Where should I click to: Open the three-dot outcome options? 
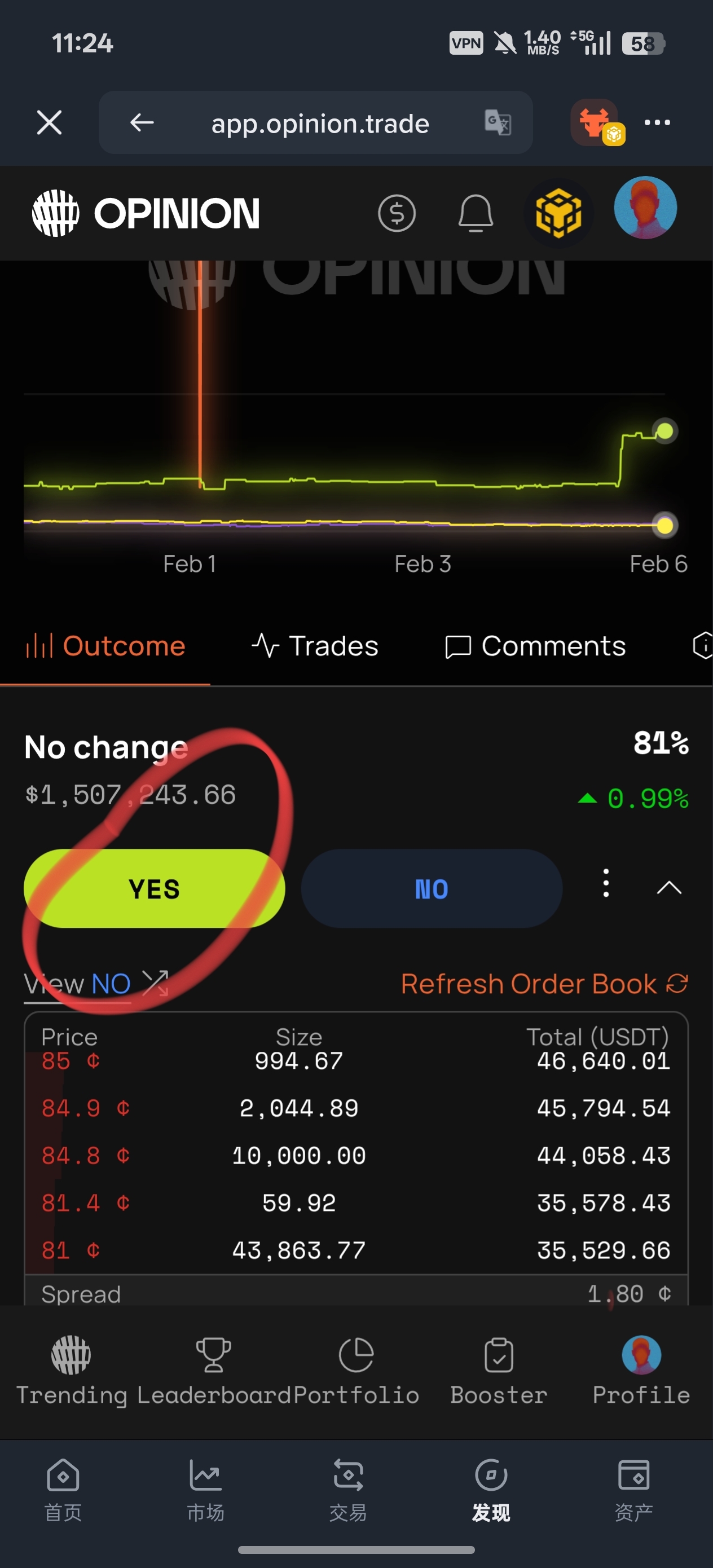coord(605,883)
